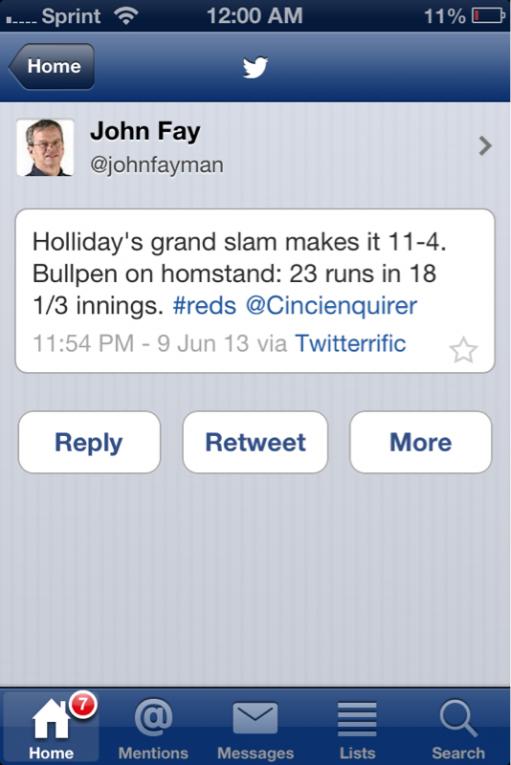The image size is (511, 765).
Task: Open the #reds hashtag link
Action: click(204, 306)
